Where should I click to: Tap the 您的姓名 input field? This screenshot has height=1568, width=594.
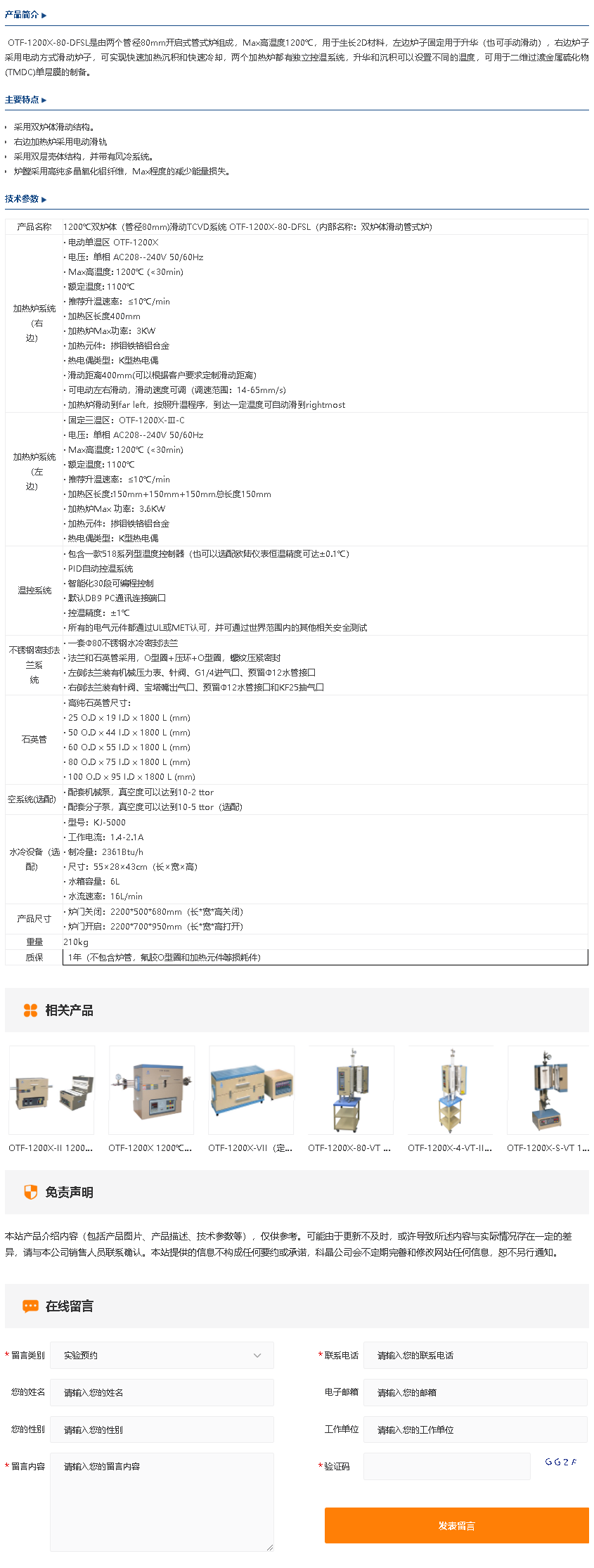pyautogui.click(x=162, y=1392)
